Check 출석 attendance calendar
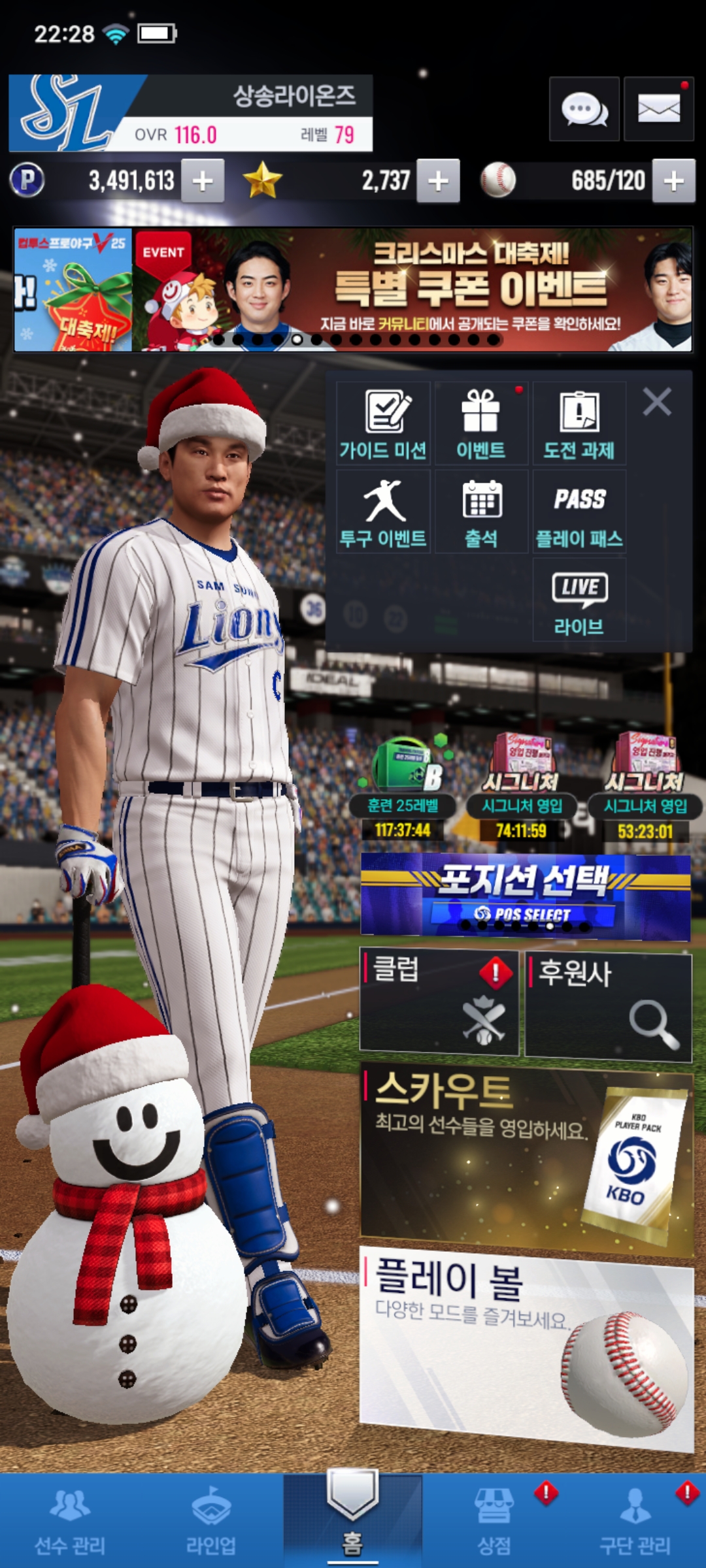This screenshot has width=706, height=1568. pyautogui.click(x=481, y=512)
